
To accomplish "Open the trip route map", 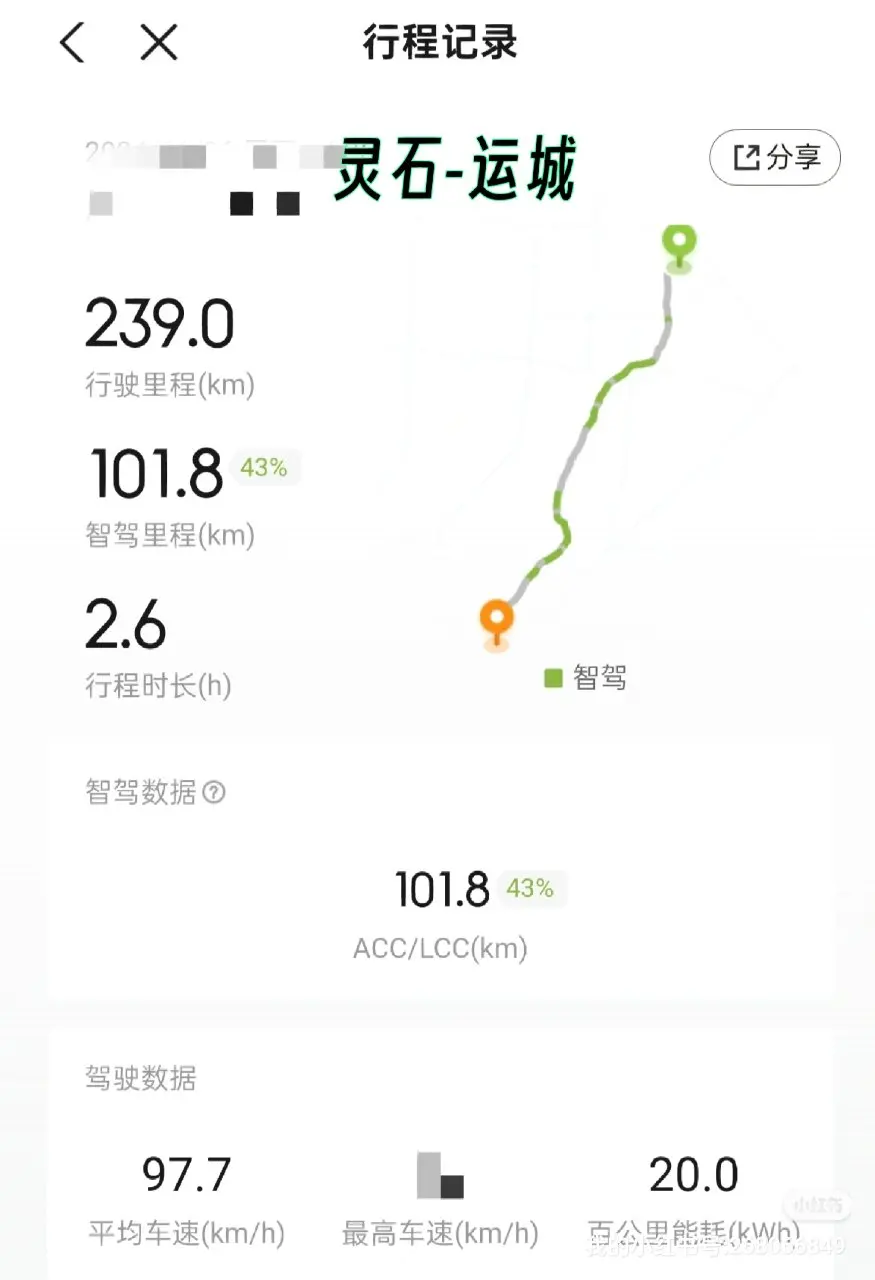I will click(x=590, y=440).
